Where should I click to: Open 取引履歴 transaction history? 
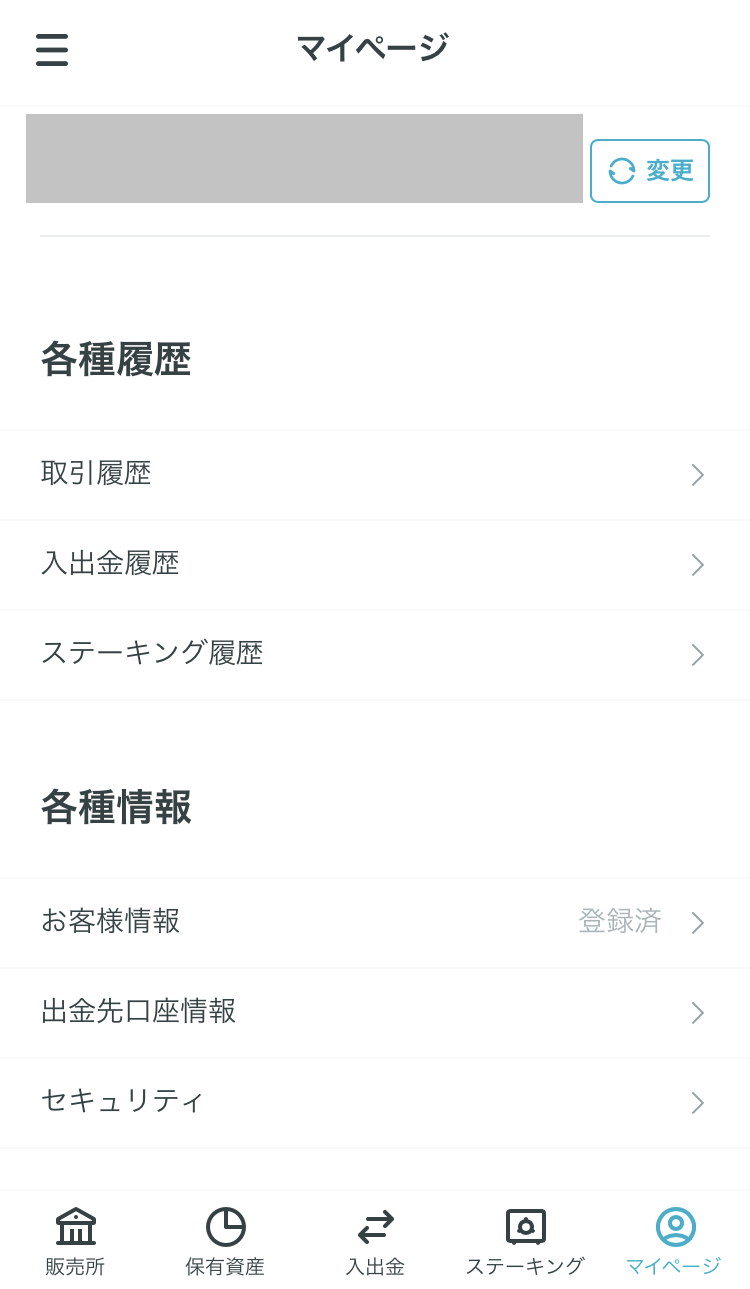(x=374, y=474)
